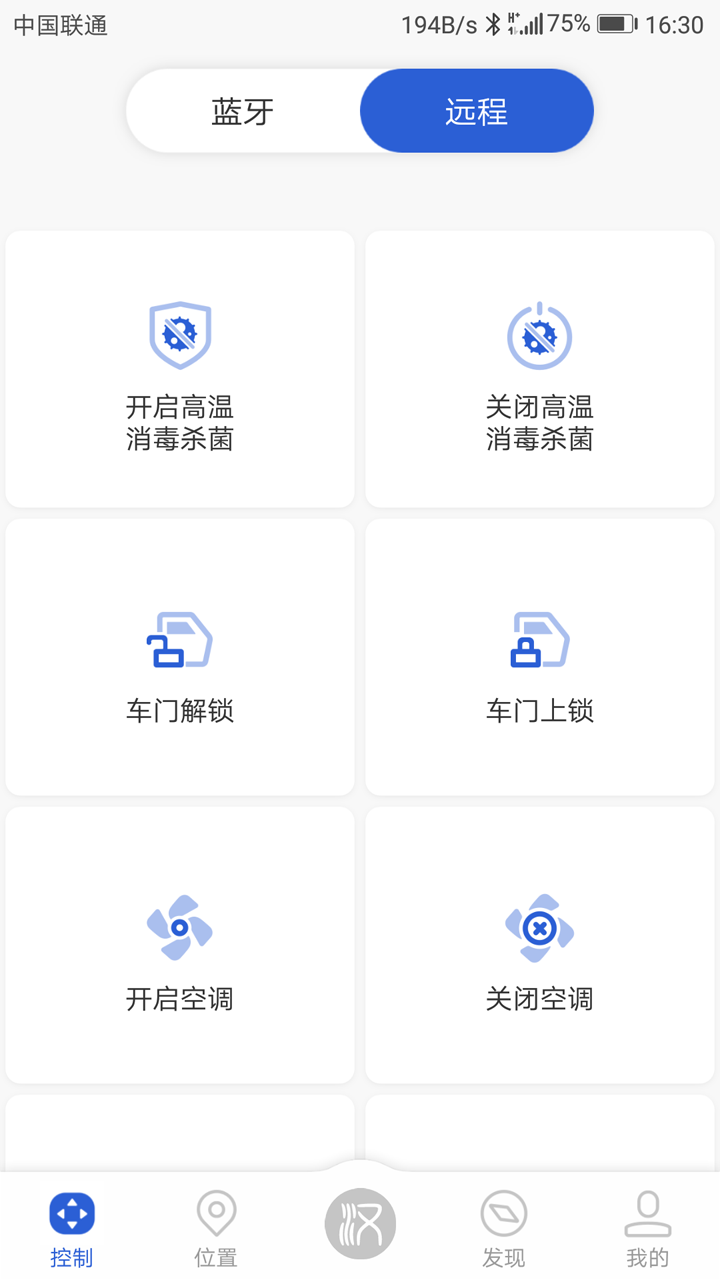Switch to 蓝牙 Bluetooth mode
The height and width of the screenshot is (1280, 720).
click(243, 111)
